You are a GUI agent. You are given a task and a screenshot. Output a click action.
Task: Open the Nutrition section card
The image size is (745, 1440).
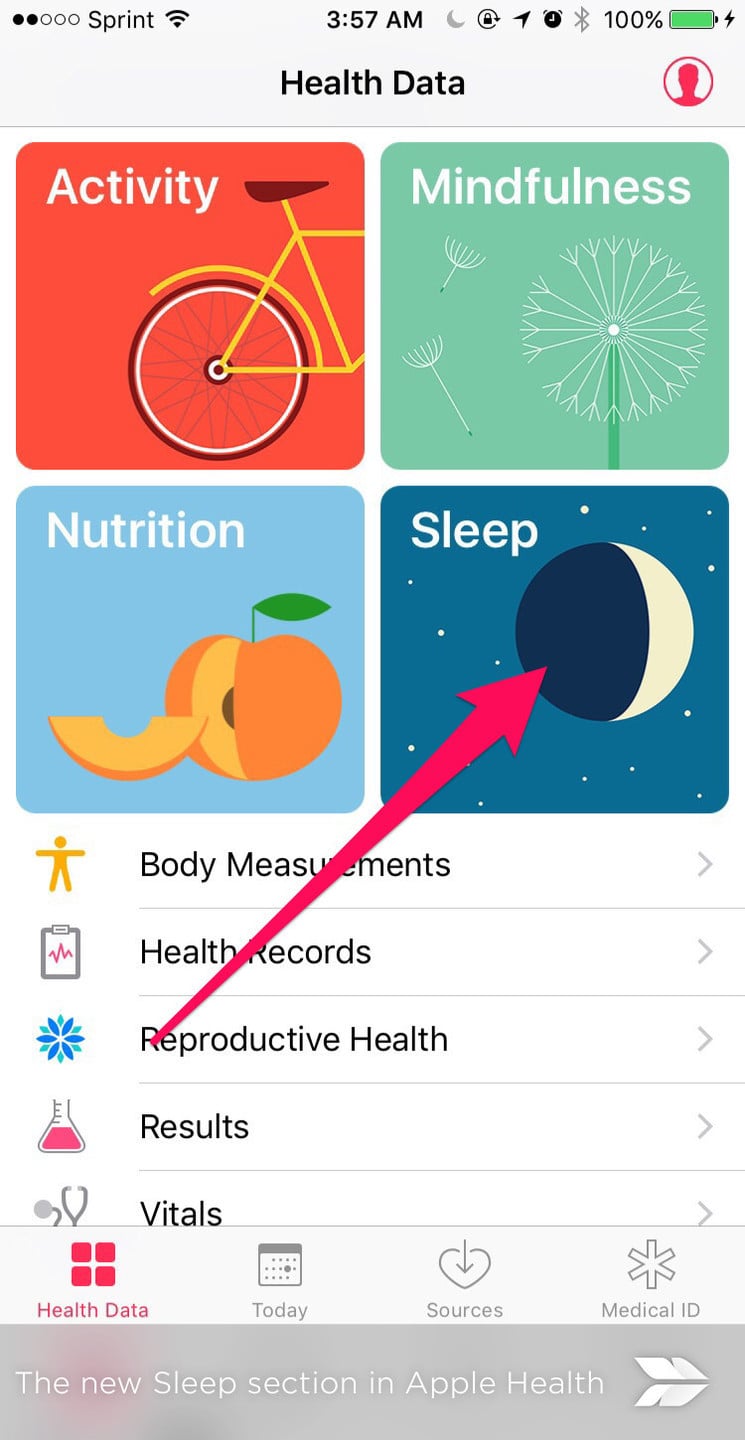pyautogui.click(x=190, y=648)
